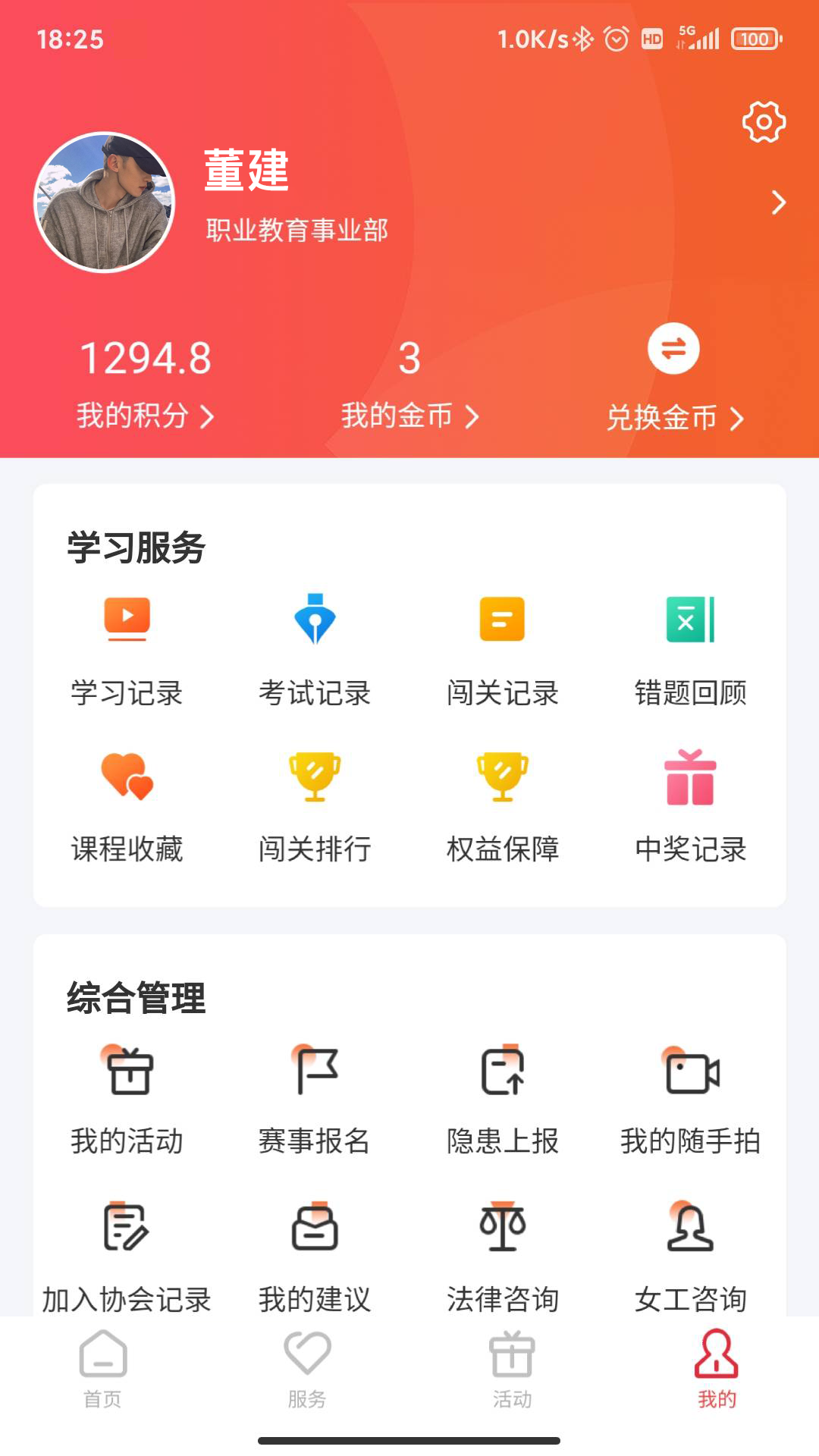
Task: Open 错题回顾 wrong-question review
Action: click(692, 645)
